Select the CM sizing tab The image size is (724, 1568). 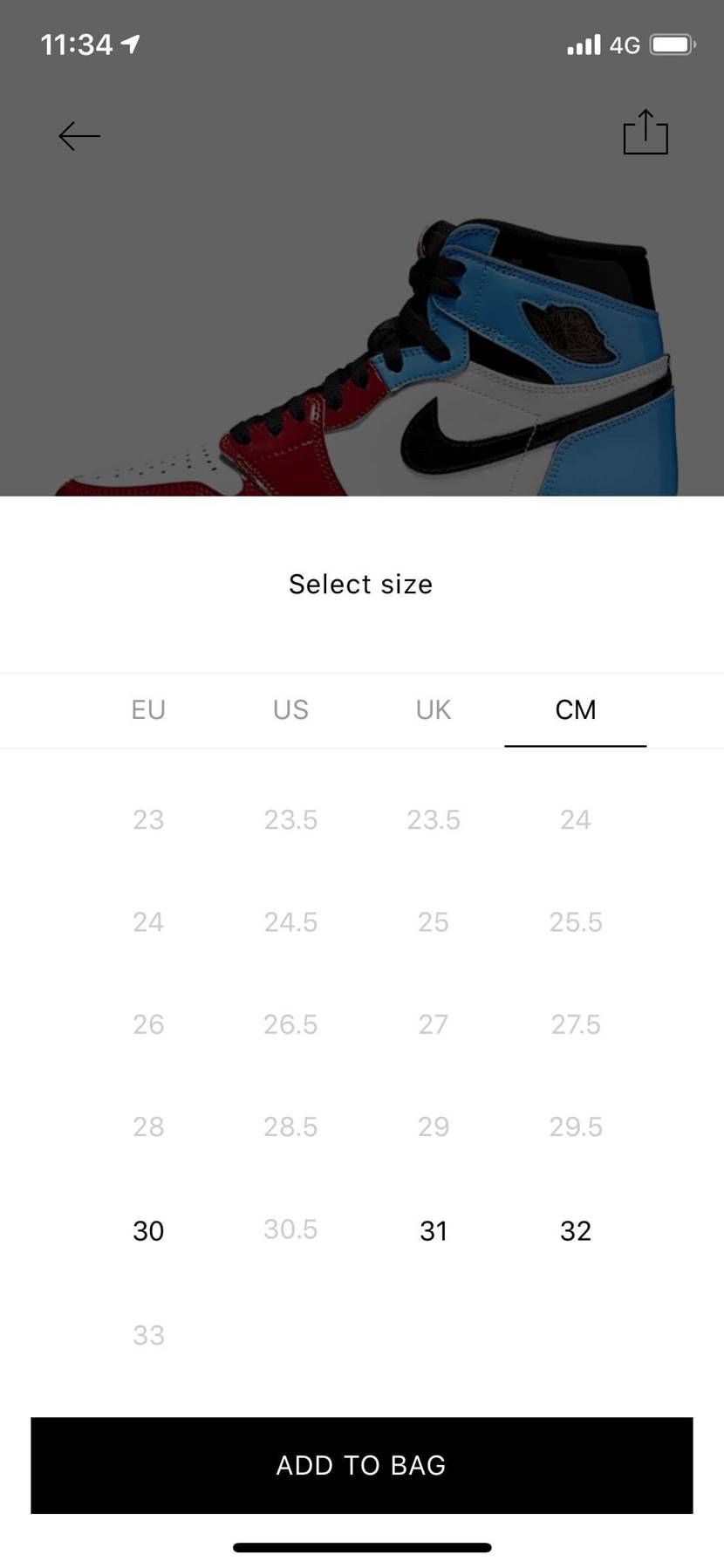(x=576, y=709)
